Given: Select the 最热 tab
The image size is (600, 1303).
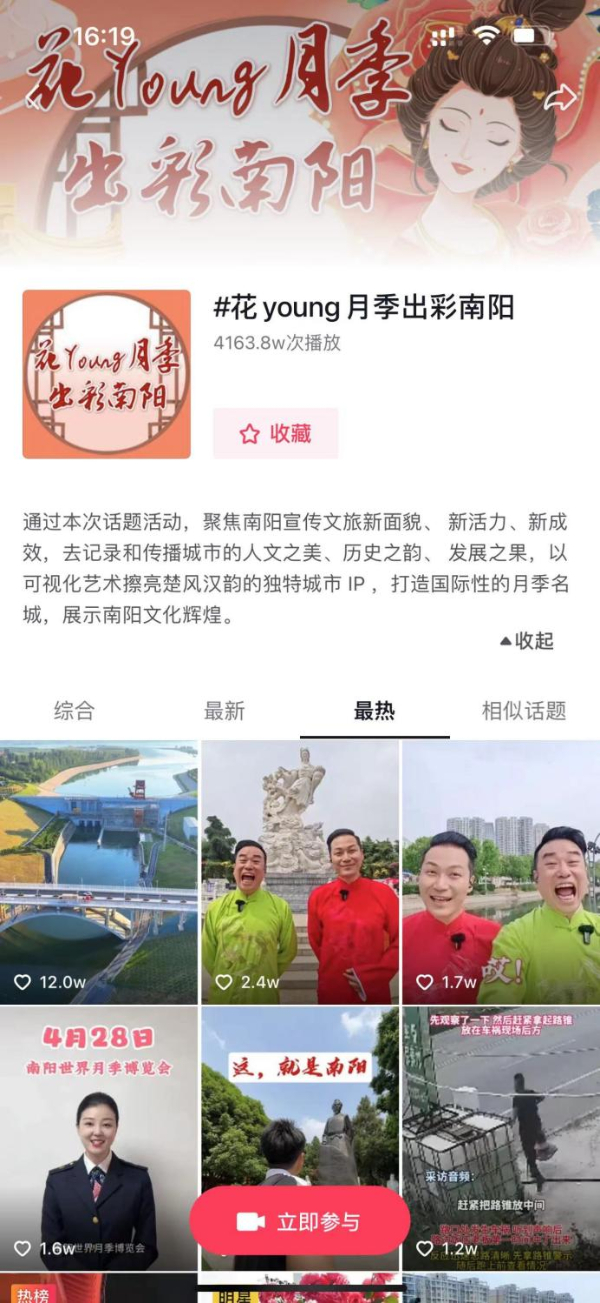Looking at the screenshot, I should [374, 711].
